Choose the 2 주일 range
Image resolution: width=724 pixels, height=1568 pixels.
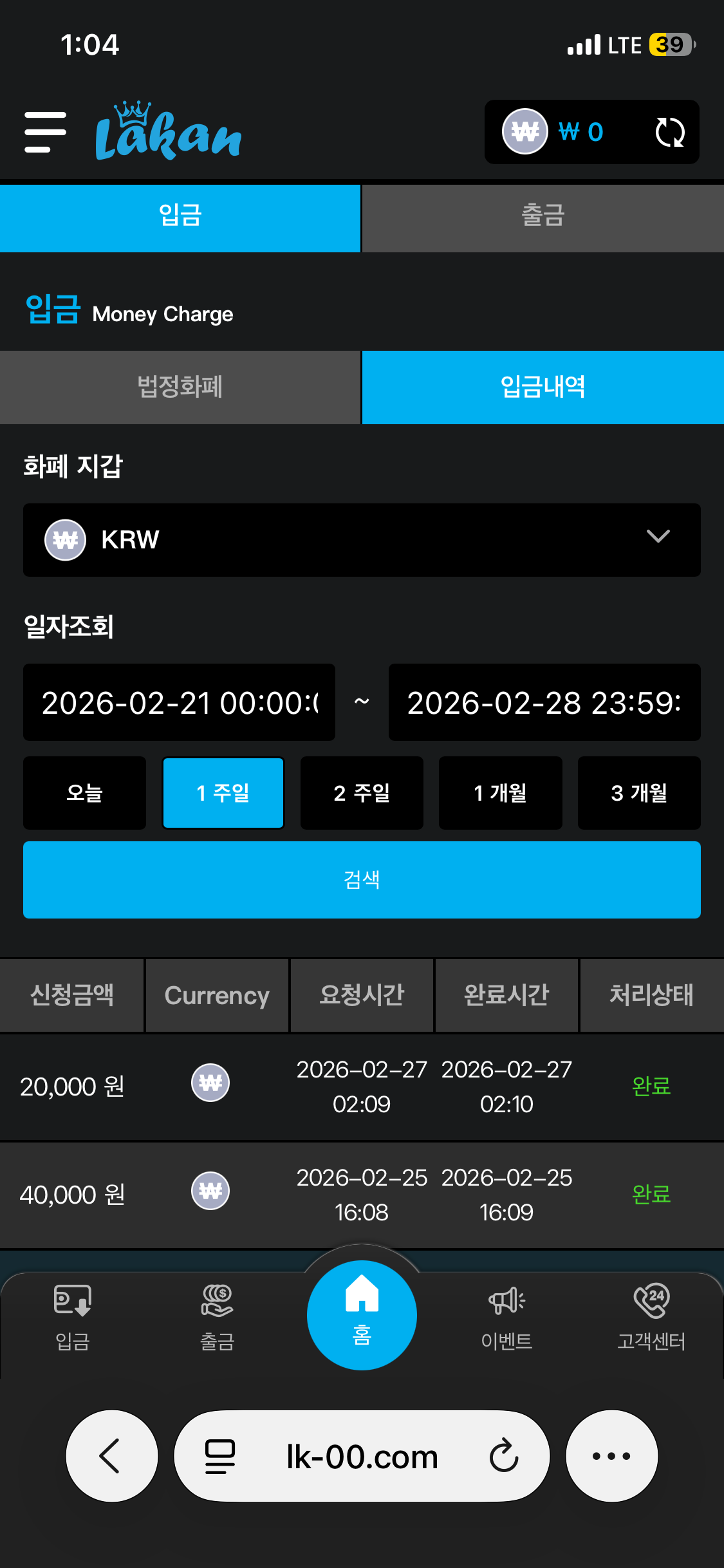click(362, 793)
